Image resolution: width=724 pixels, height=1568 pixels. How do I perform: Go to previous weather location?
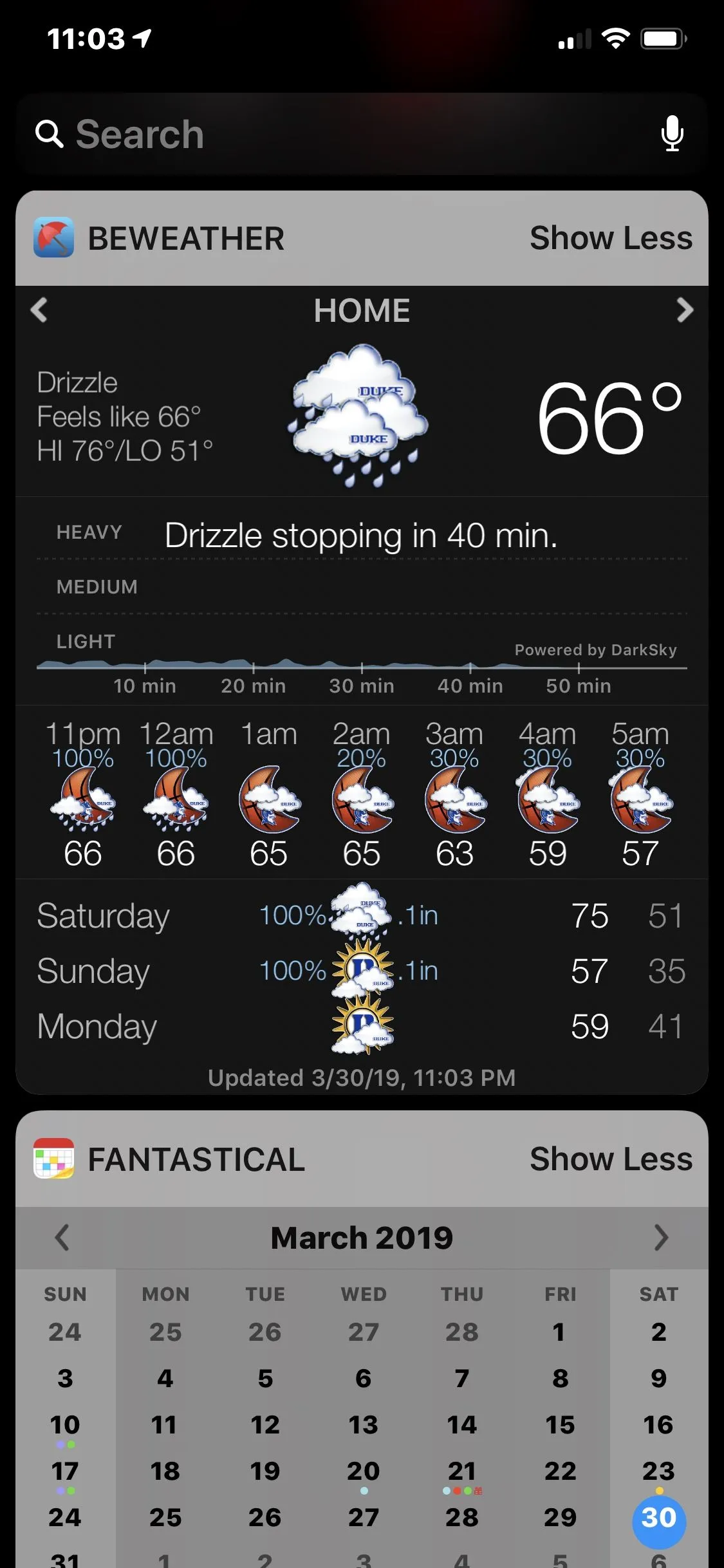click(39, 310)
